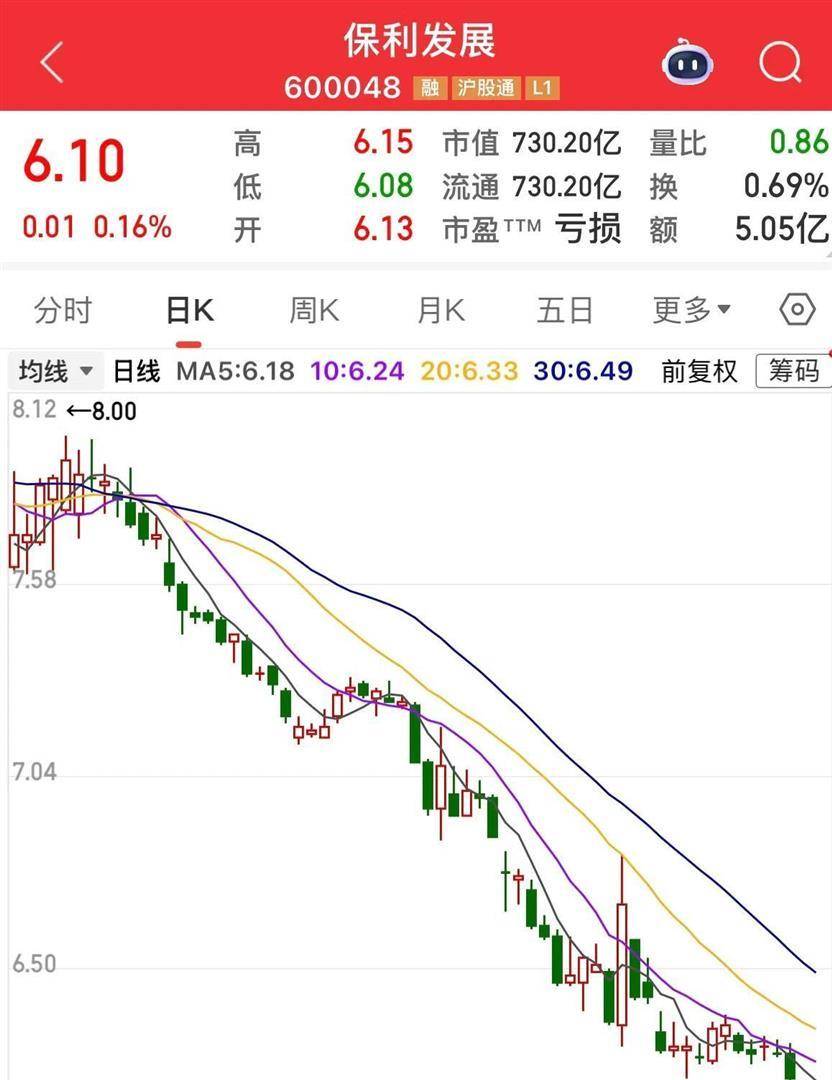Switch to the 分时 chart tab
This screenshot has width=832, height=1080.
(x=62, y=311)
